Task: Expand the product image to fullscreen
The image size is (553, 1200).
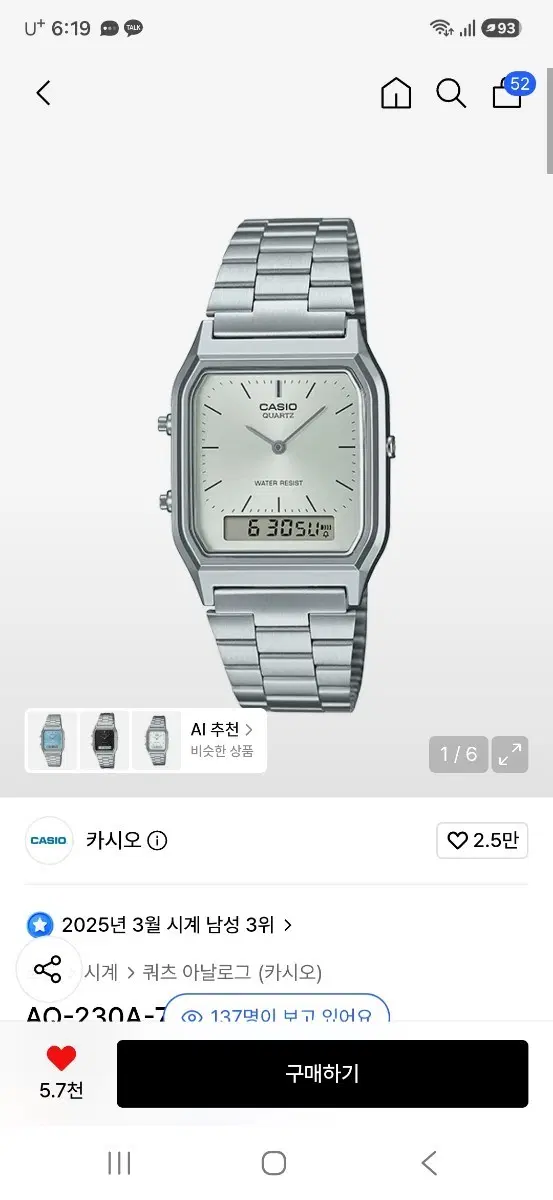Action: pos(510,754)
